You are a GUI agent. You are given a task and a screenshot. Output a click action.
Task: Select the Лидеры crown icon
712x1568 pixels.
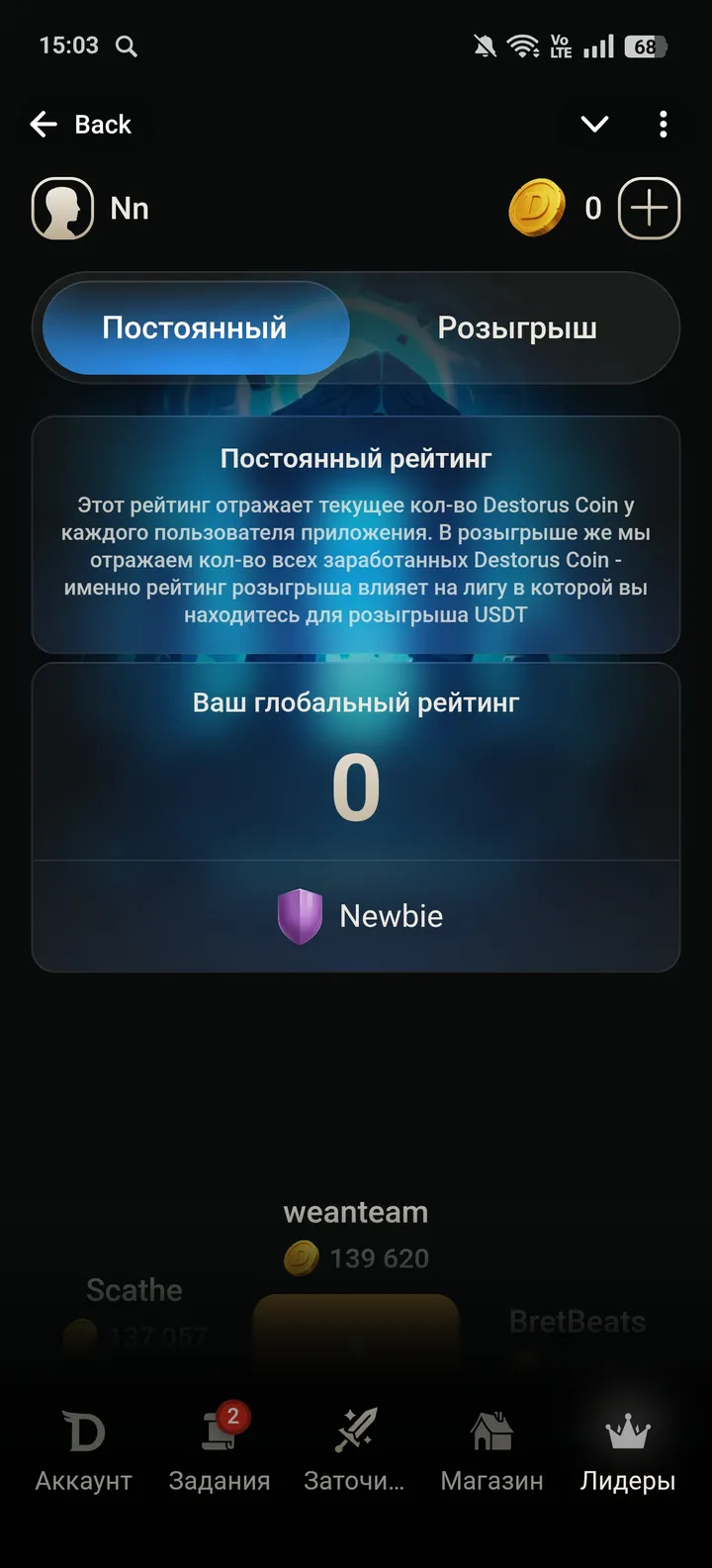point(628,1430)
